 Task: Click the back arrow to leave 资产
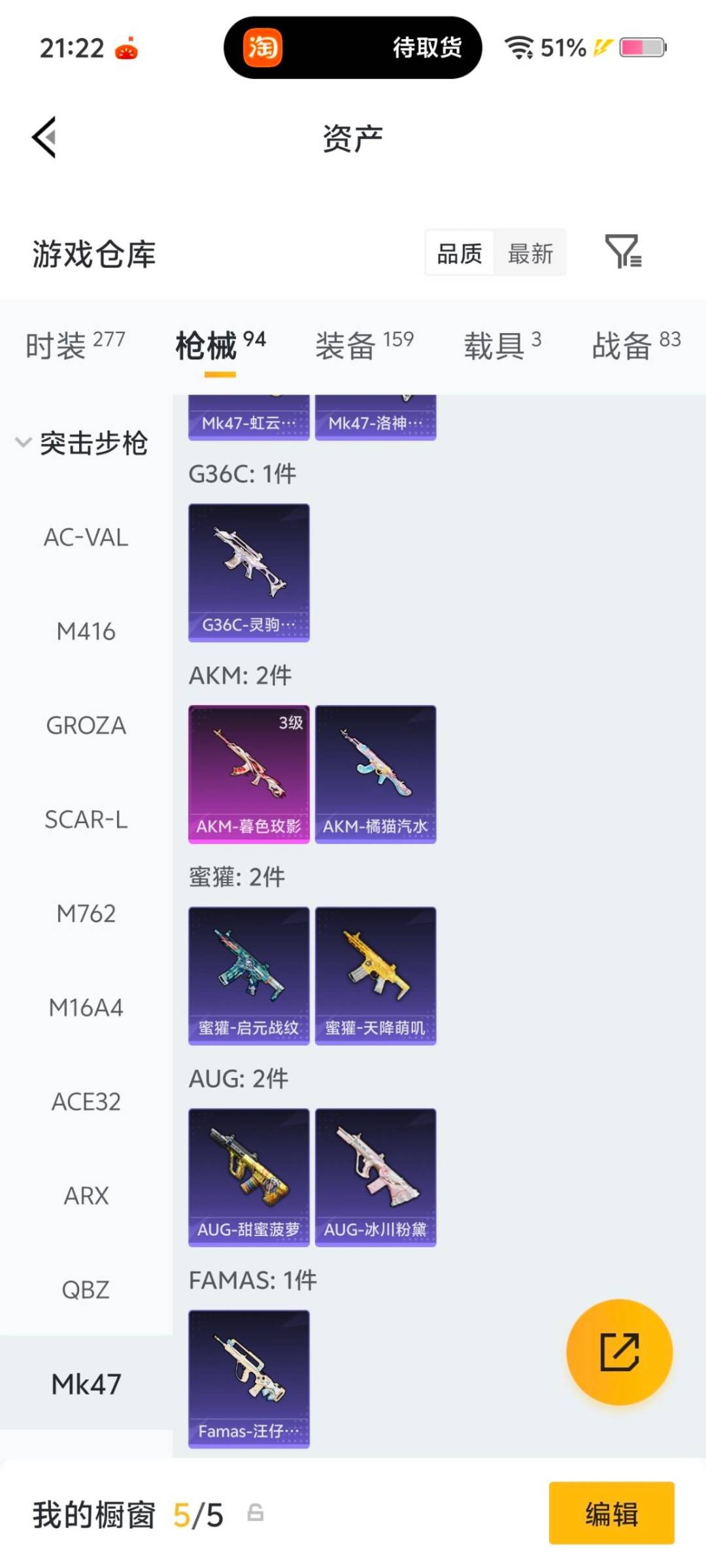coord(43,137)
